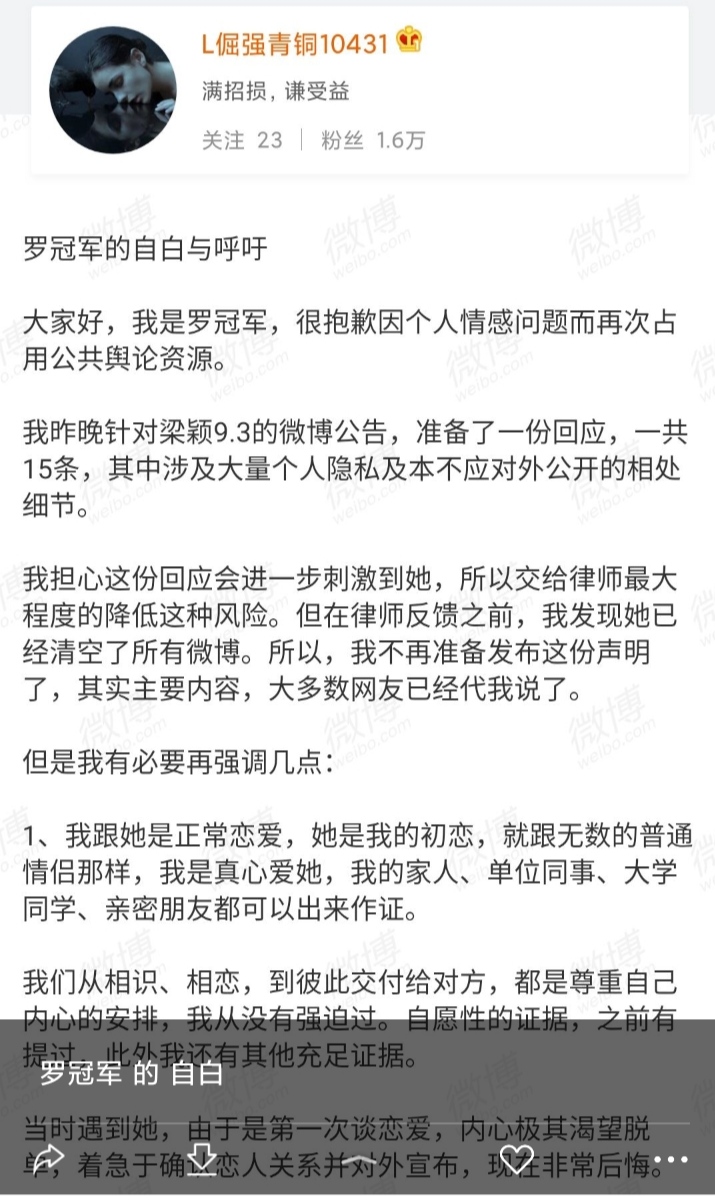Viewport: 715px width, 1200px height.
Task: Tap the share arrow icon
Action: pyautogui.click(x=48, y=1160)
